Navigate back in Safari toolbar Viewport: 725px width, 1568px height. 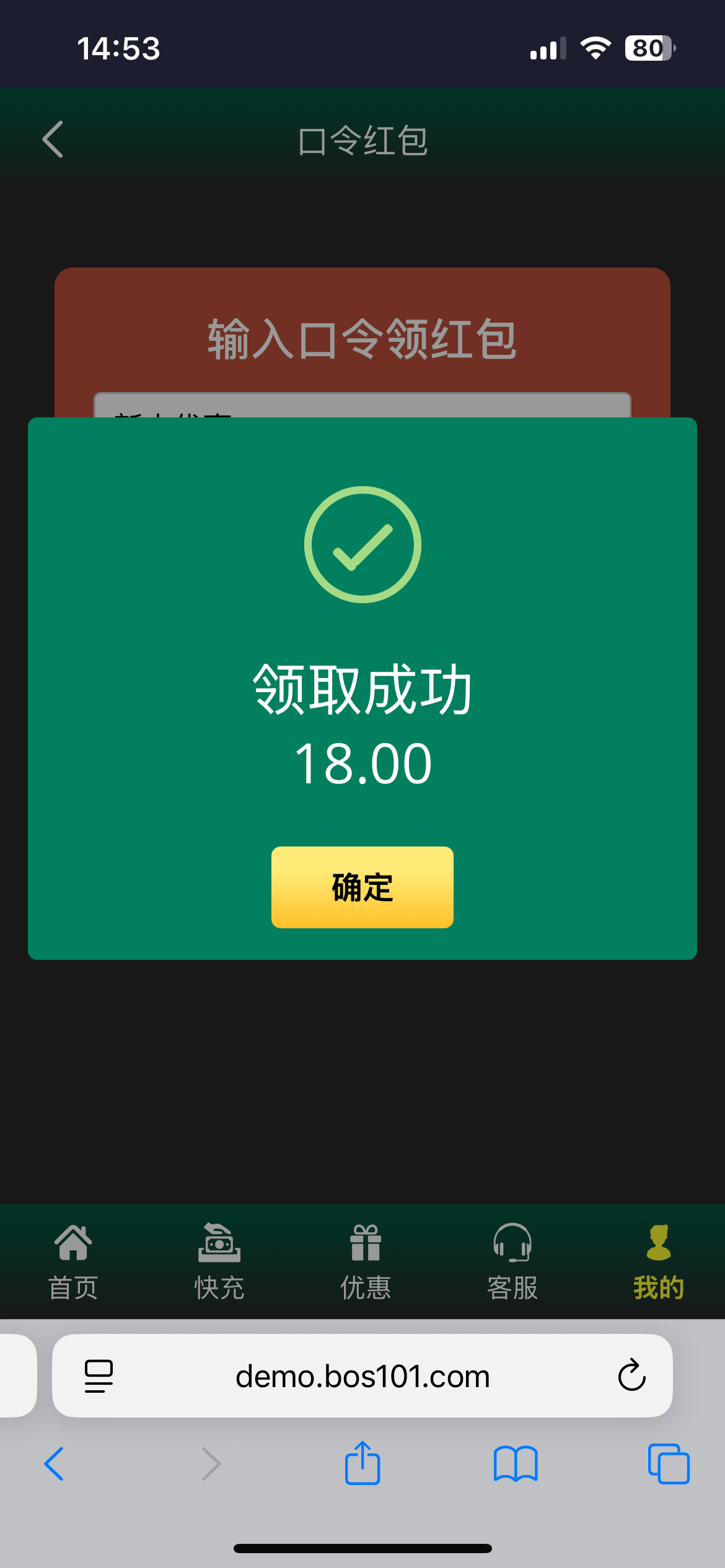pos(55,1464)
